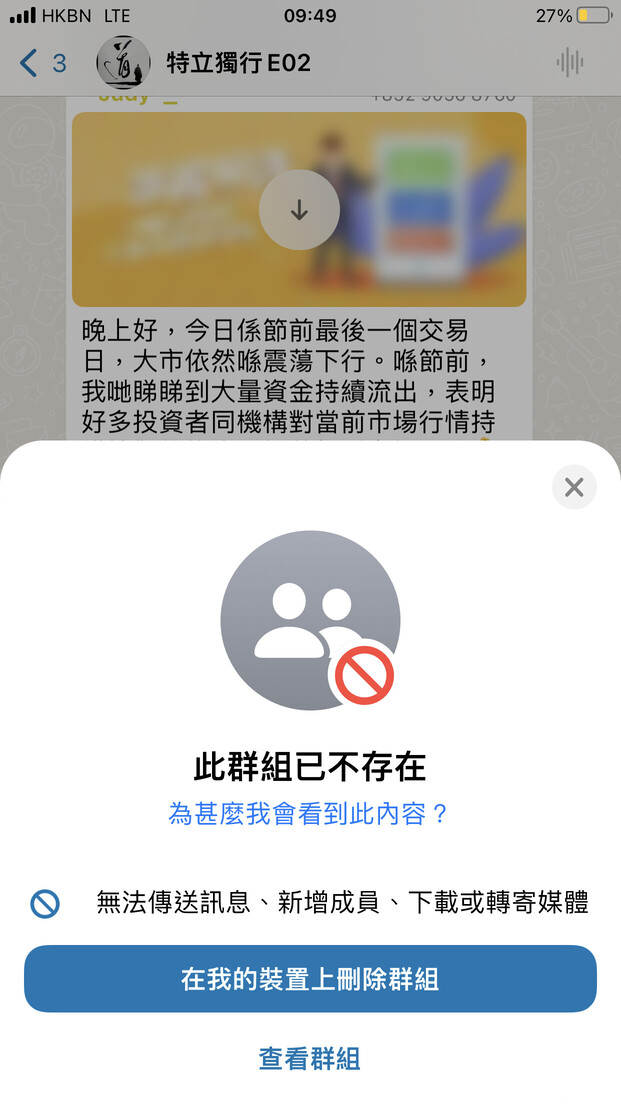This screenshot has width=621, height=1104.
Task: Open 查看群組 to view the group
Action: tap(310, 1058)
